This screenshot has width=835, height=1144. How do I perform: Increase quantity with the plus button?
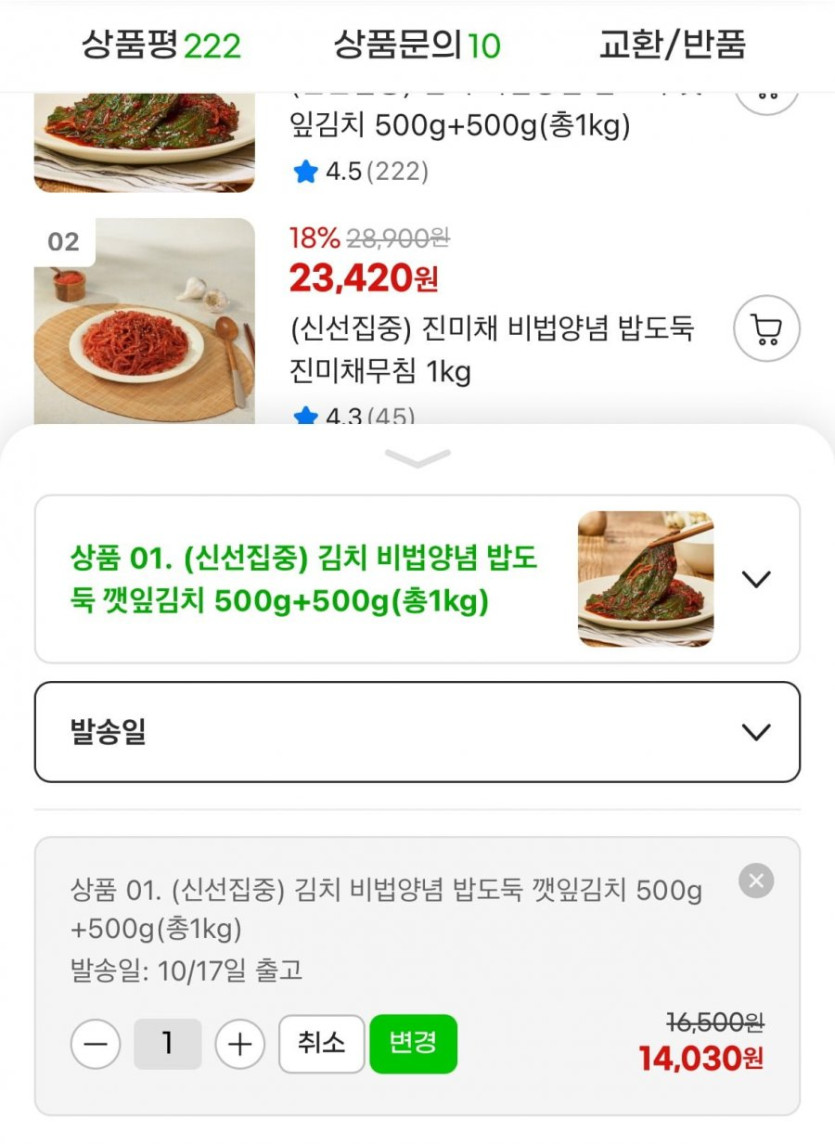pyautogui.click(x=239, y=1044)
